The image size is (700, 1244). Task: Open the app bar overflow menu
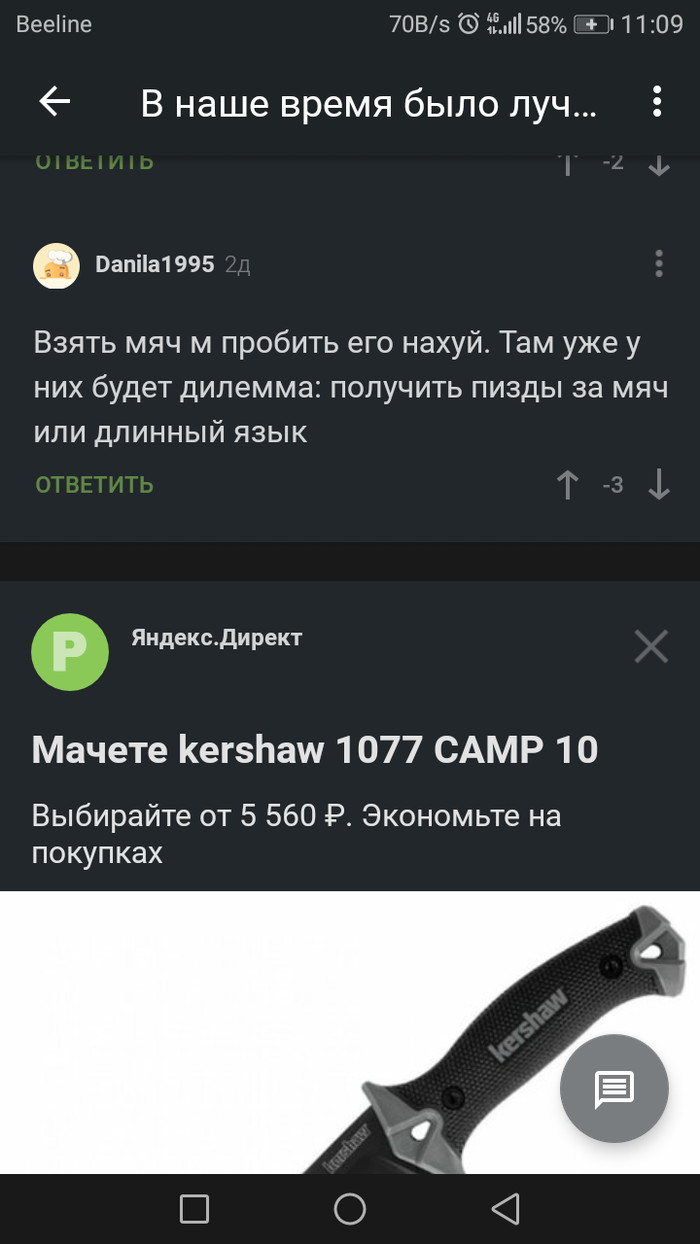(657, 102)
